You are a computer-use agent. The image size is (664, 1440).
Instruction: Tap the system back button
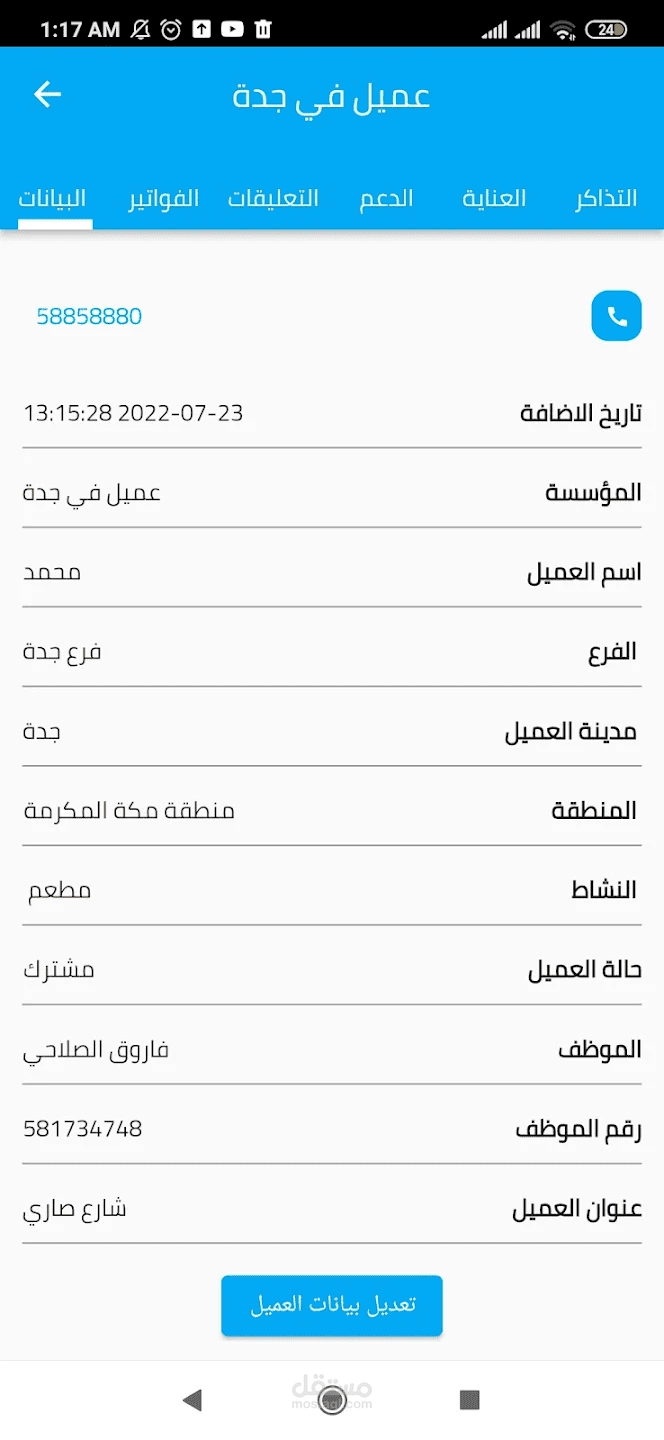192,1400
